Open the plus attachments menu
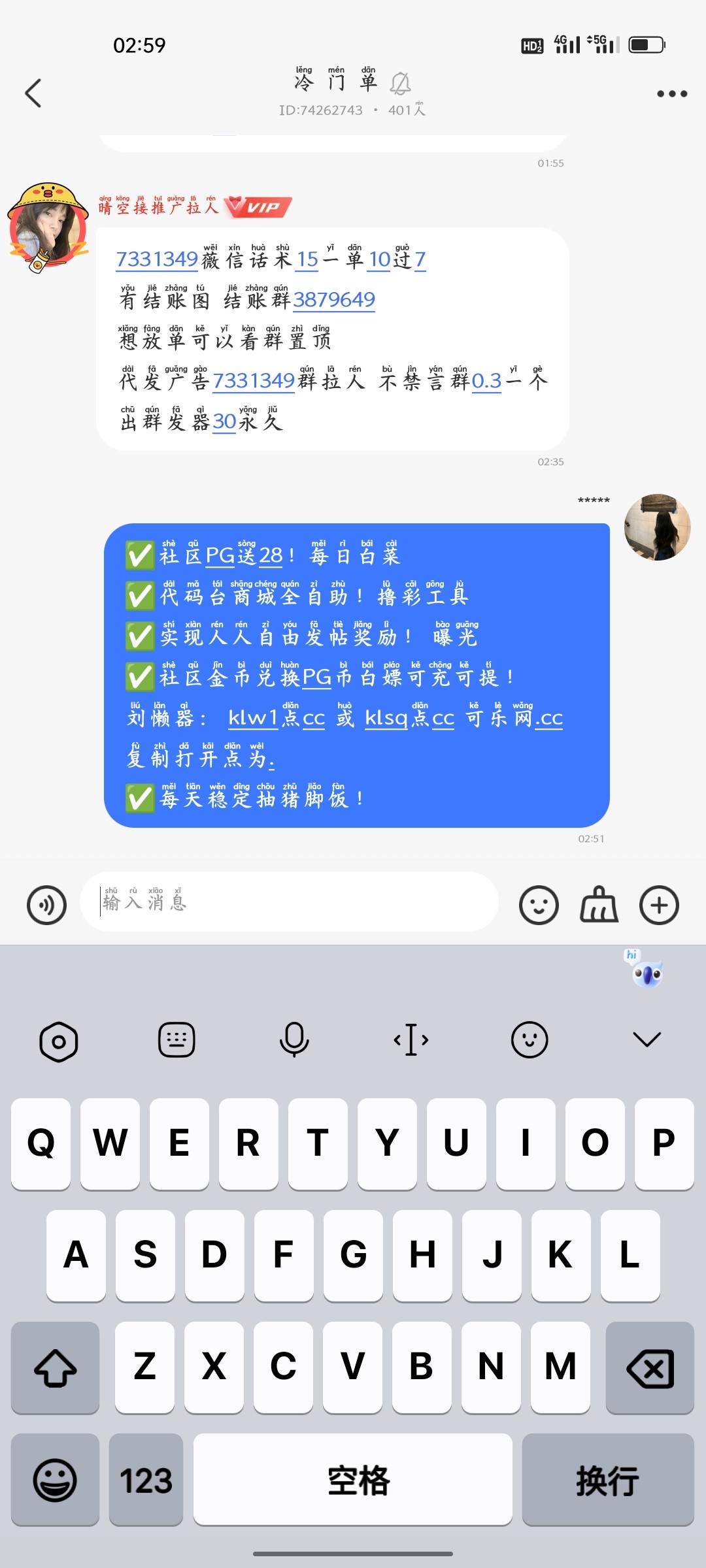Image resolution: width=706 pixels, height=1568 pixels. point(659,905)
